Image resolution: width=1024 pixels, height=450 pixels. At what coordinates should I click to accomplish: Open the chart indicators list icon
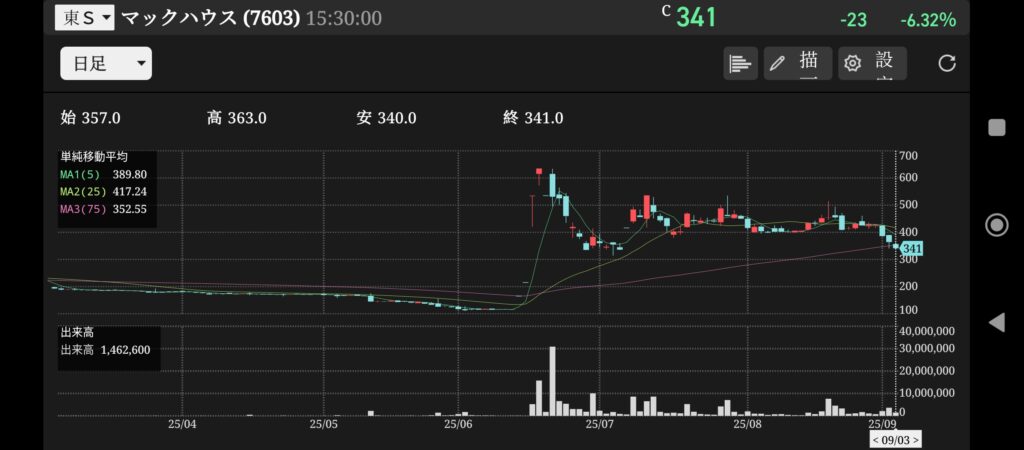pyautogui.click(x=740, y=63)
